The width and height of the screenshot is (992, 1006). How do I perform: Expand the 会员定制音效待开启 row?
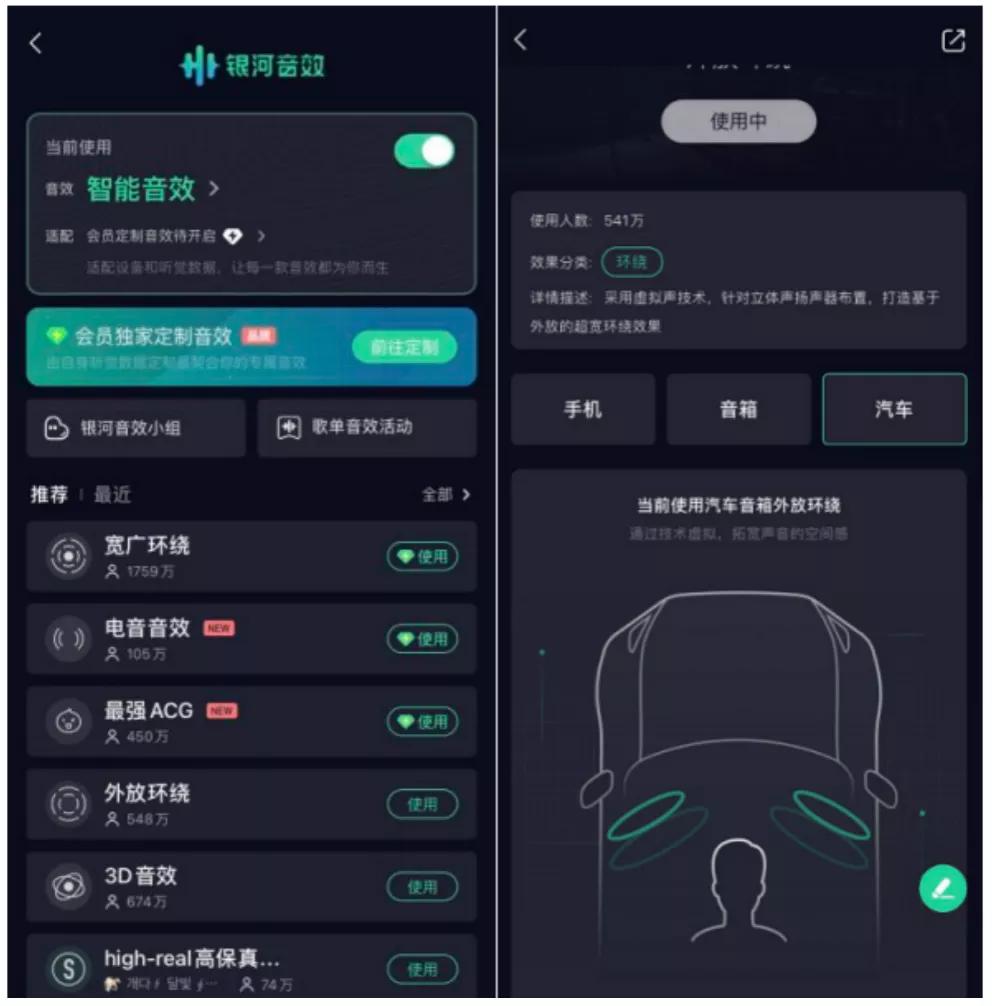(x=262, y=237)
